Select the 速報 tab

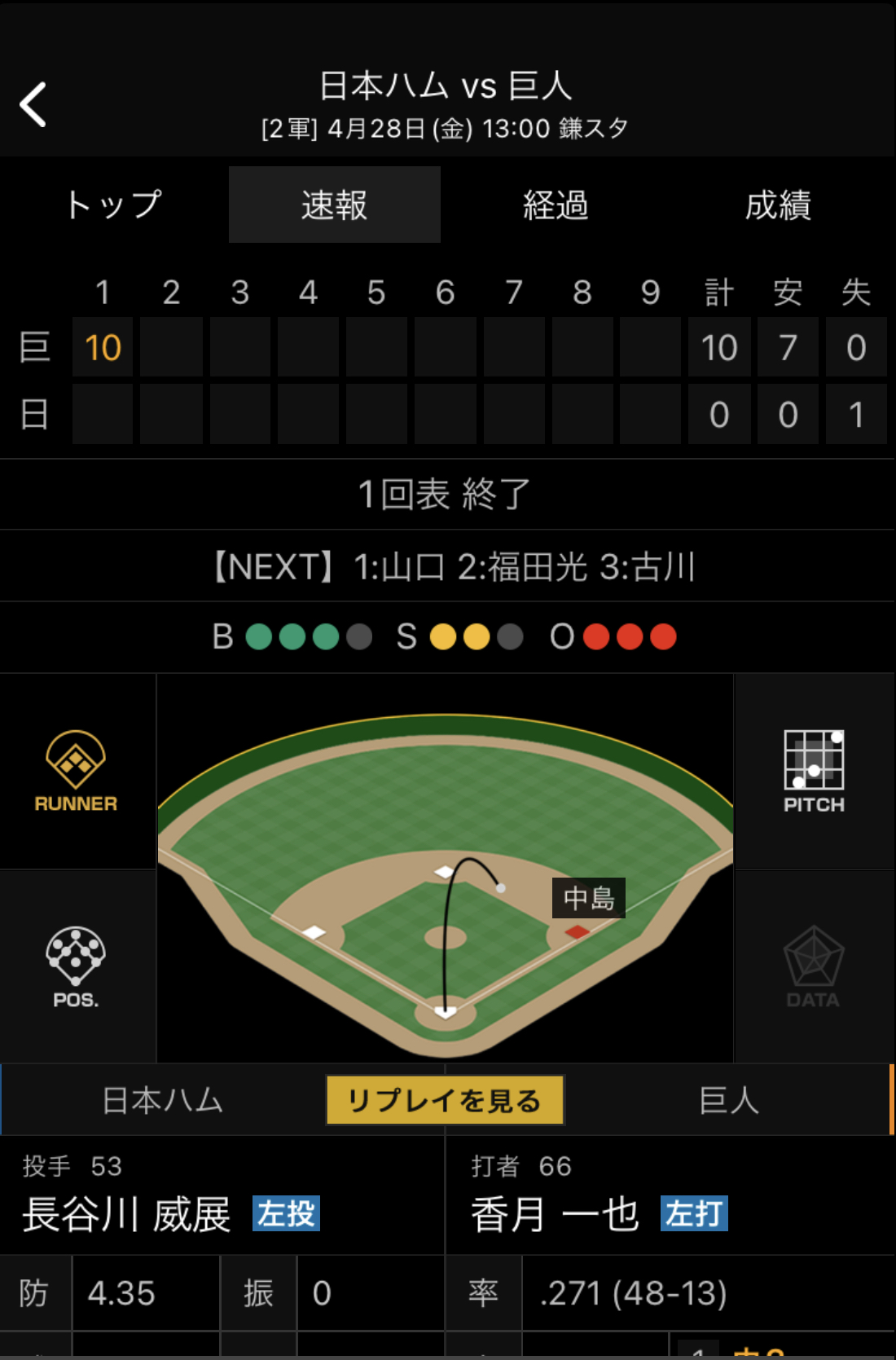pyautogui.click(x=334, y=205)
